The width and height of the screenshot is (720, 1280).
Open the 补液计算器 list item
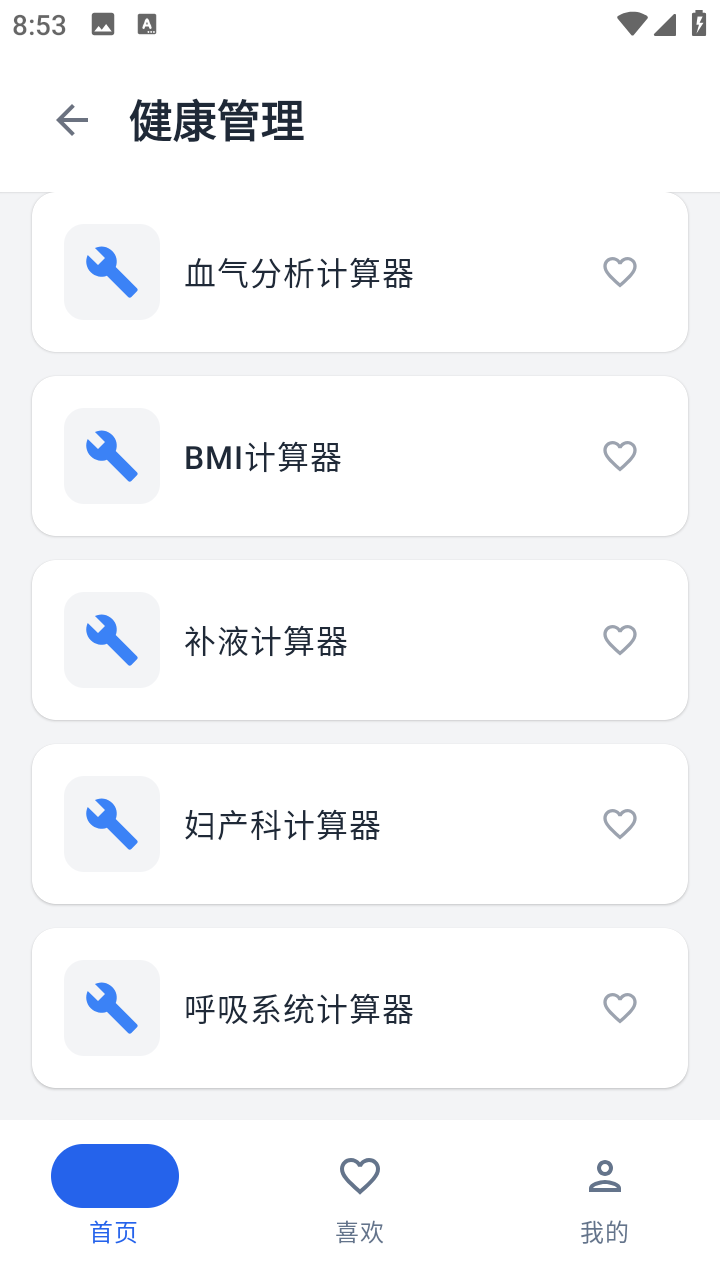[360, 639]
